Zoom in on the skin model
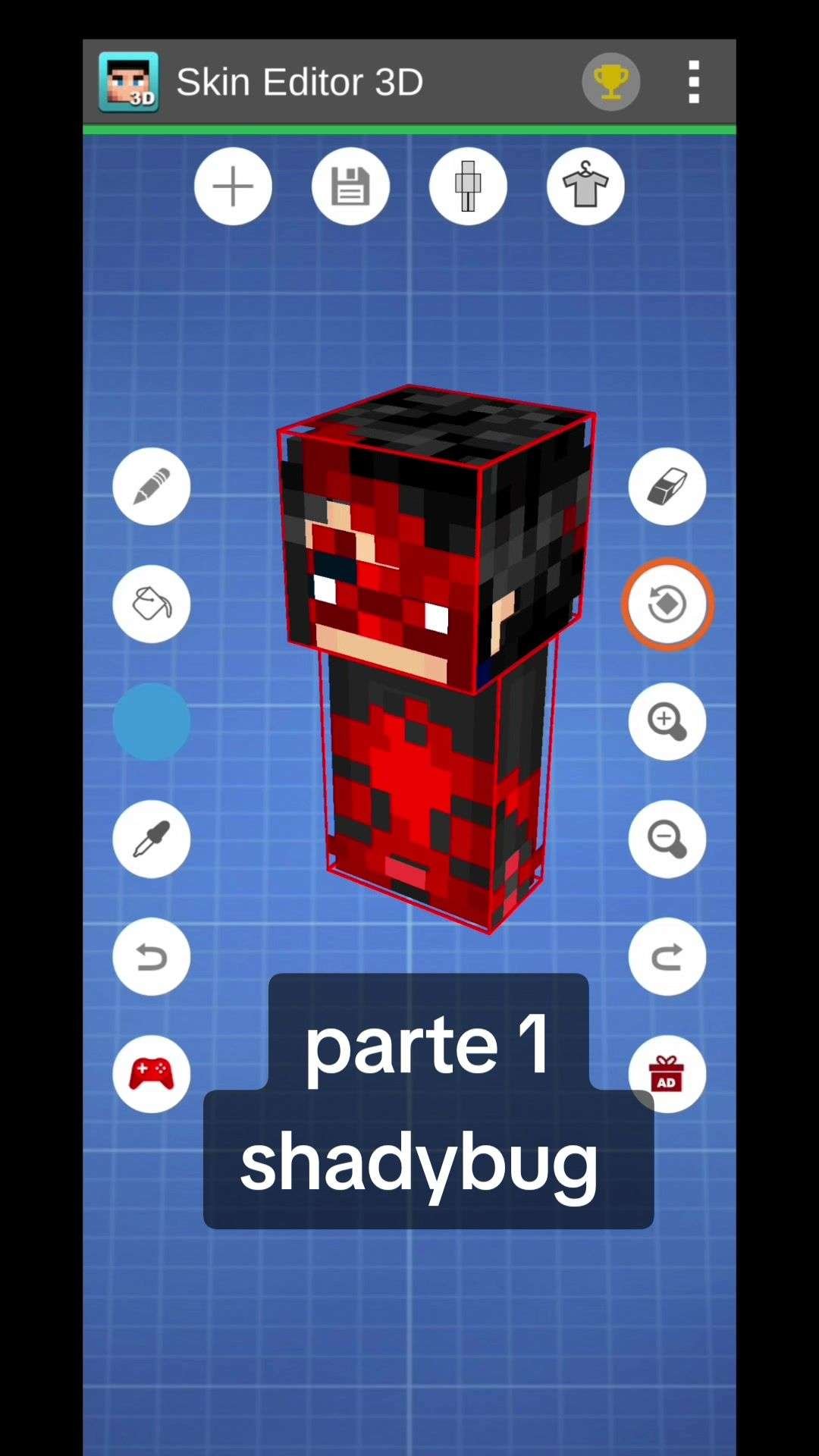The image size is (819, 1456). pyautogui.click(x=667, y=722)
